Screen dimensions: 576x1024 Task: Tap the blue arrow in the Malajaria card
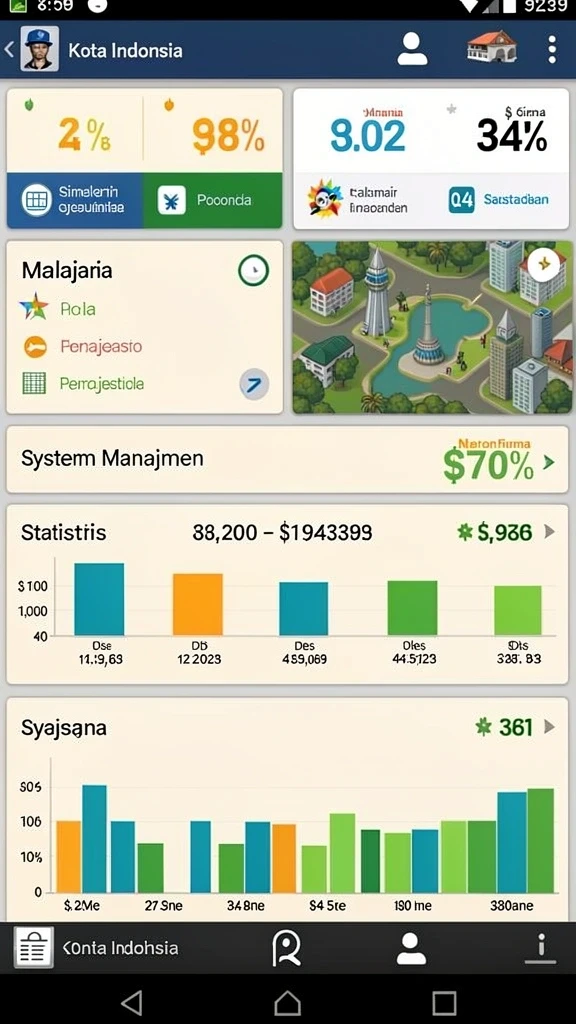[253, 384]
